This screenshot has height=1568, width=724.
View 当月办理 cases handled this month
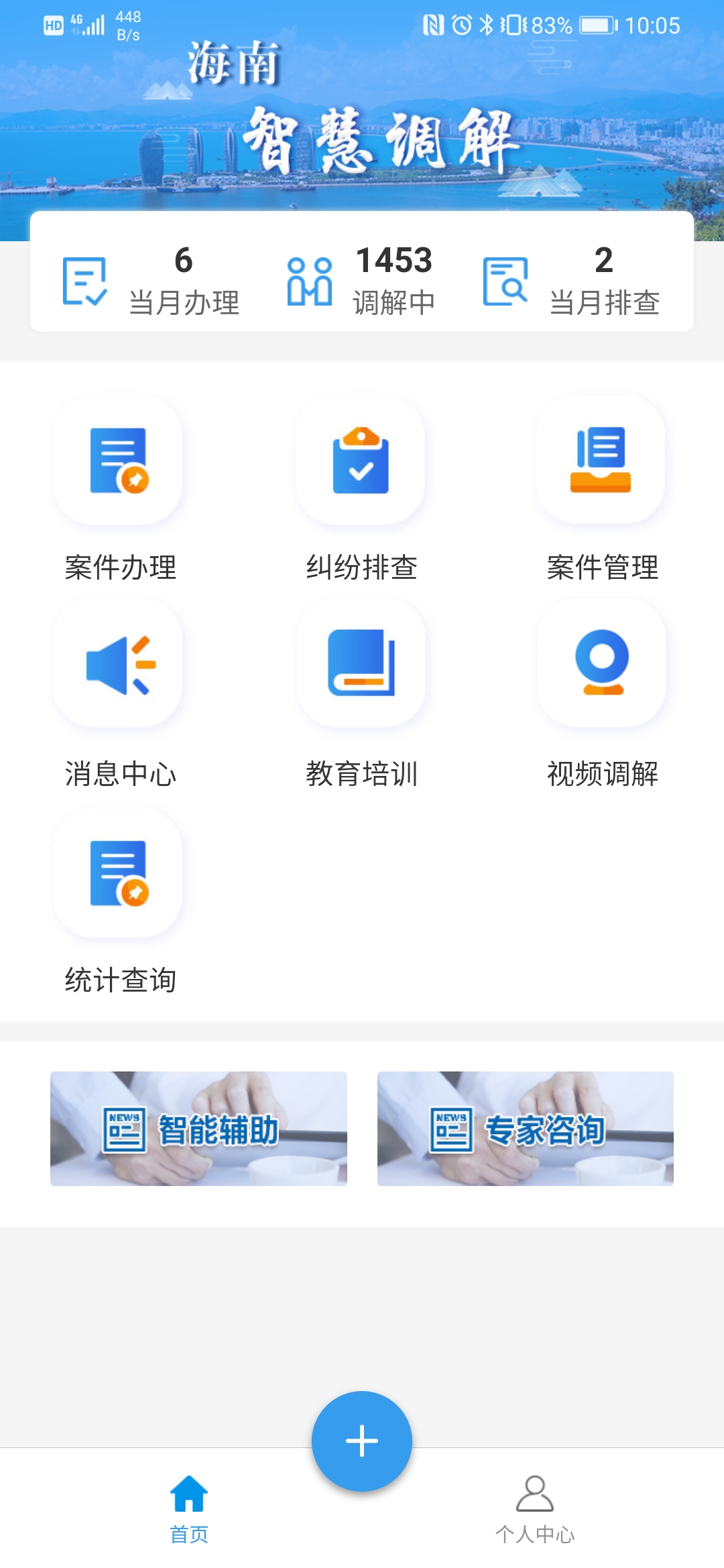(x=153, y=279)
